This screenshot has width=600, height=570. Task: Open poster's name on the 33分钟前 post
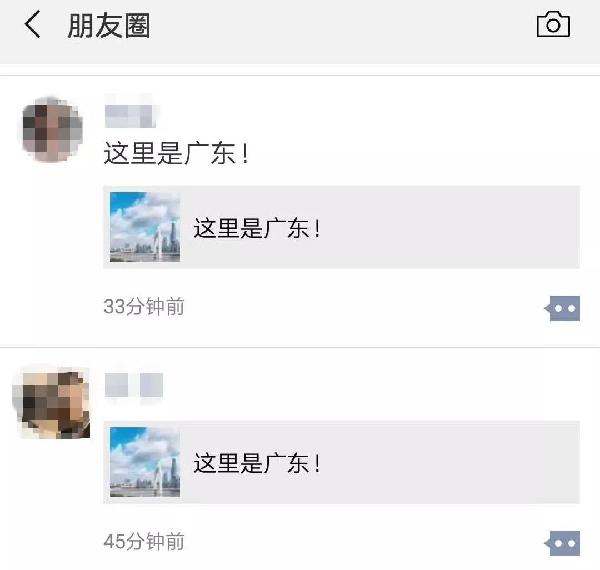[131, 111]
